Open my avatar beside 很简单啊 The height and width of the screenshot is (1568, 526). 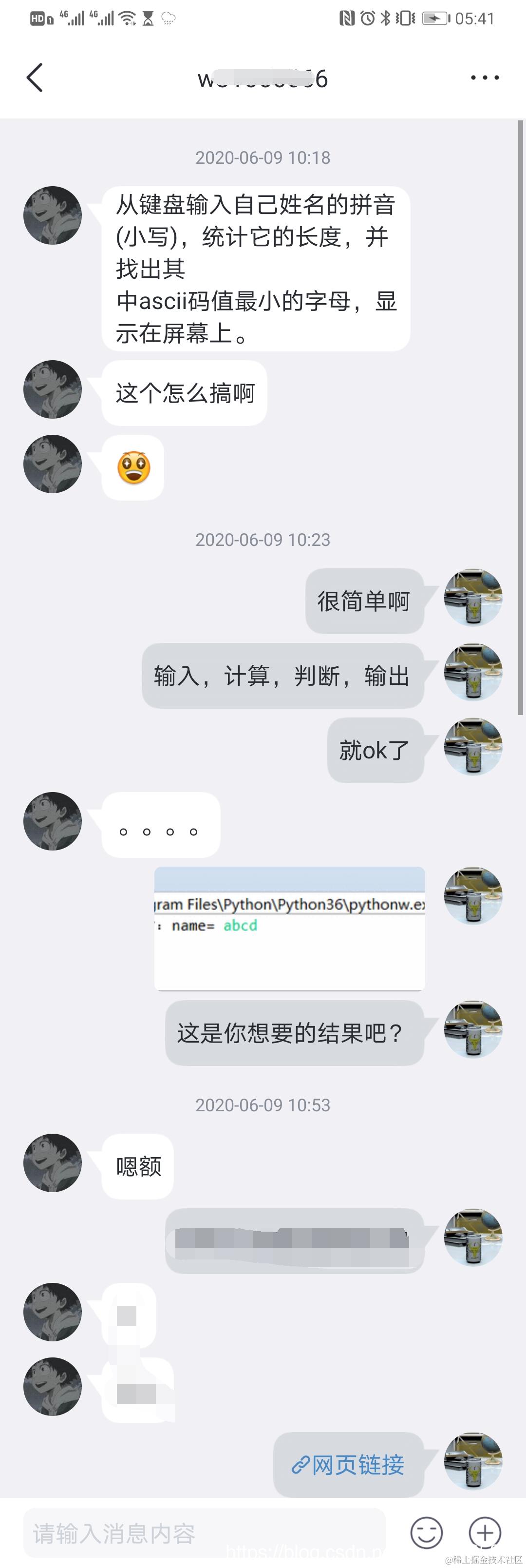click(x=473, y=598)
